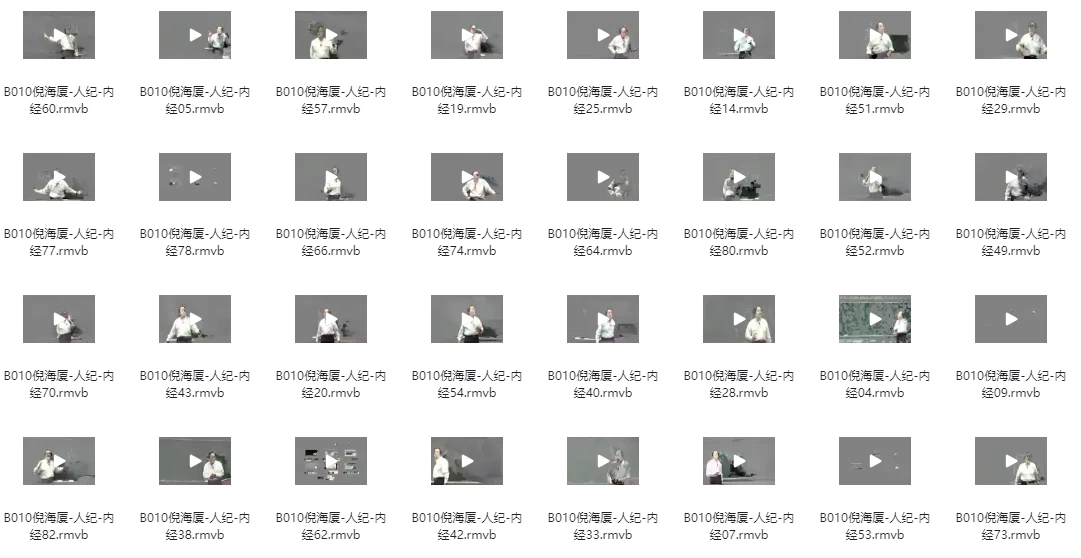Image resolution: width=1081 pixels, height=558 pixels.
Task: Play the 内经09.rmvb file
Action: tap(1011, 320)
